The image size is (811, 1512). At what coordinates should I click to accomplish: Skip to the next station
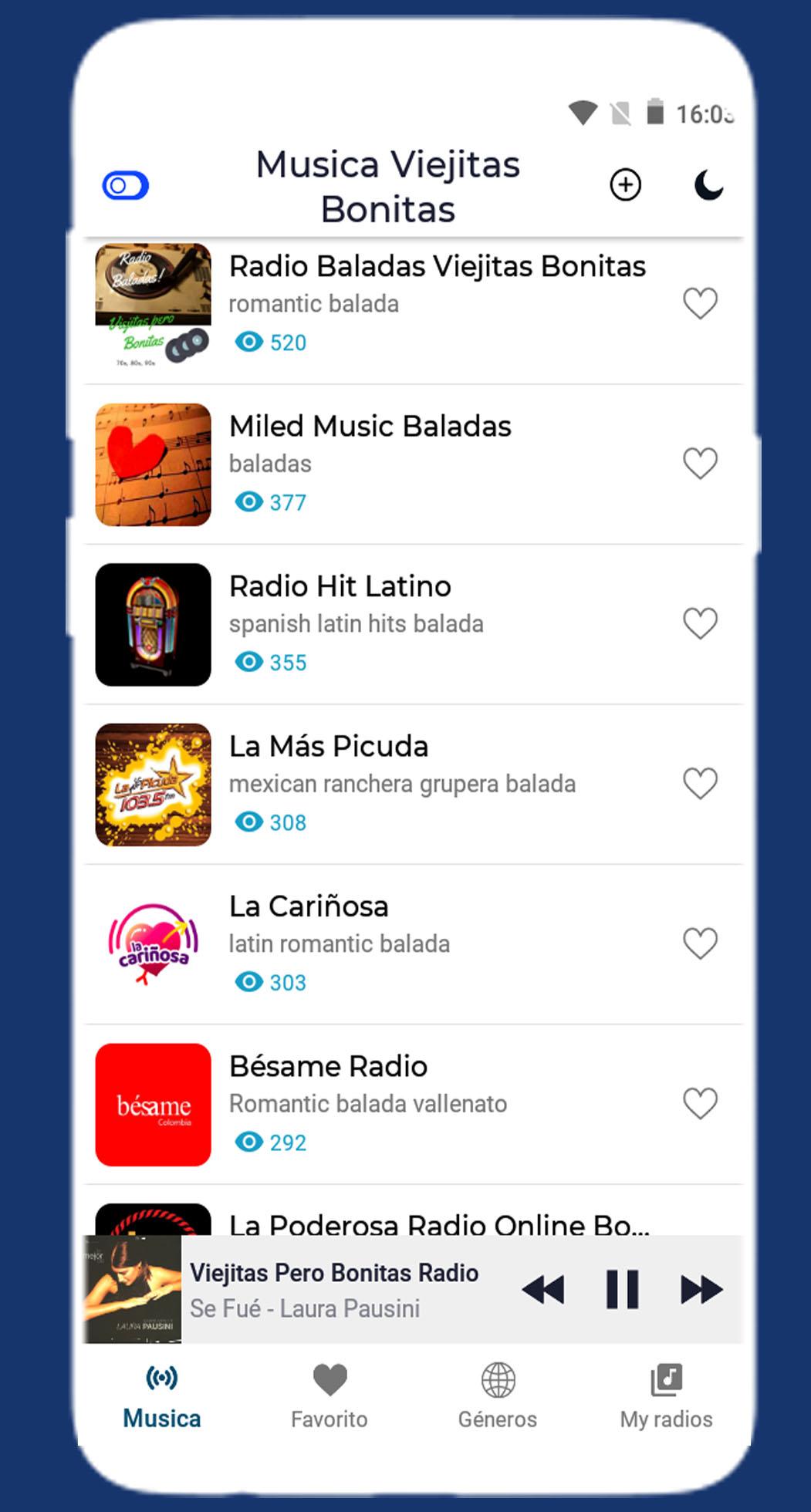click(701, 1290)
